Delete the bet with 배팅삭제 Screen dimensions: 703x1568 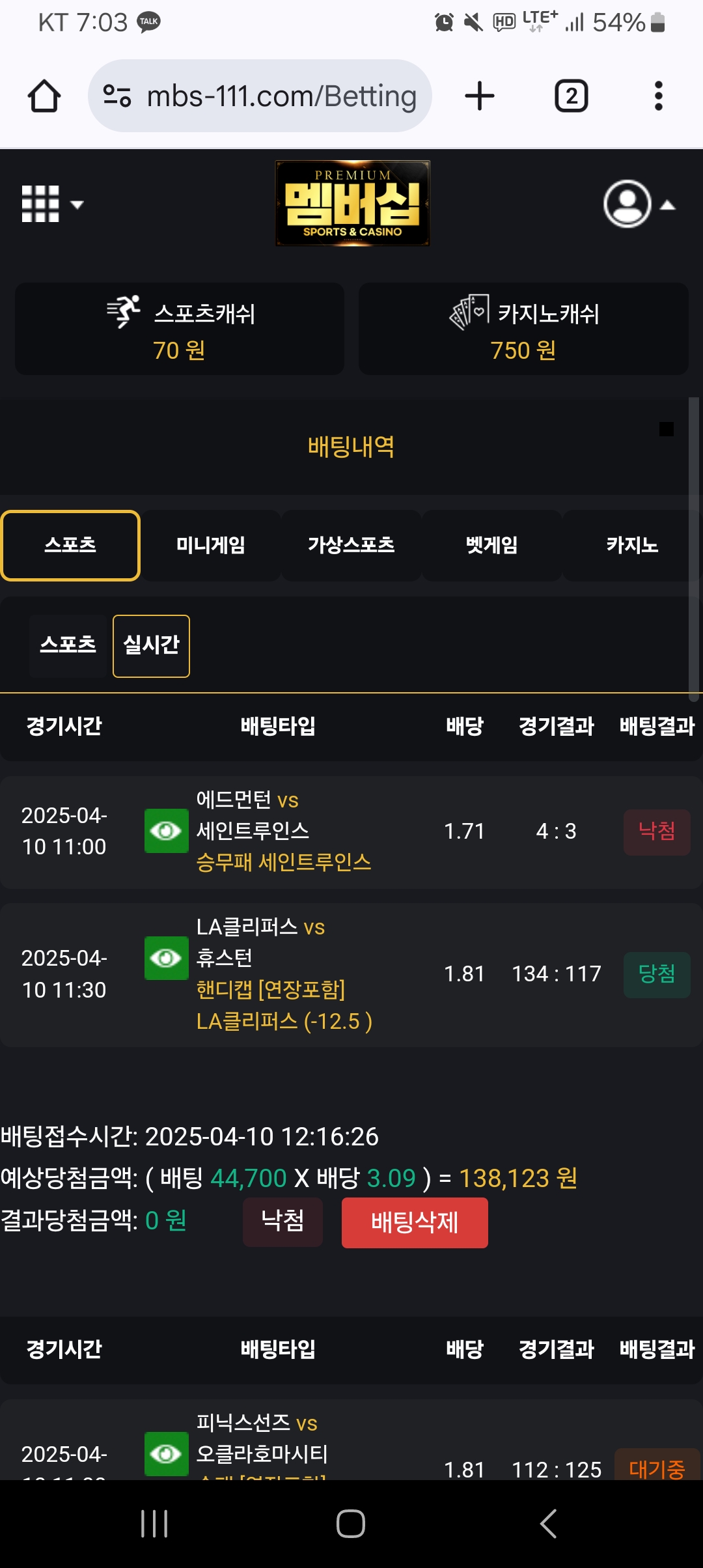415,1223
